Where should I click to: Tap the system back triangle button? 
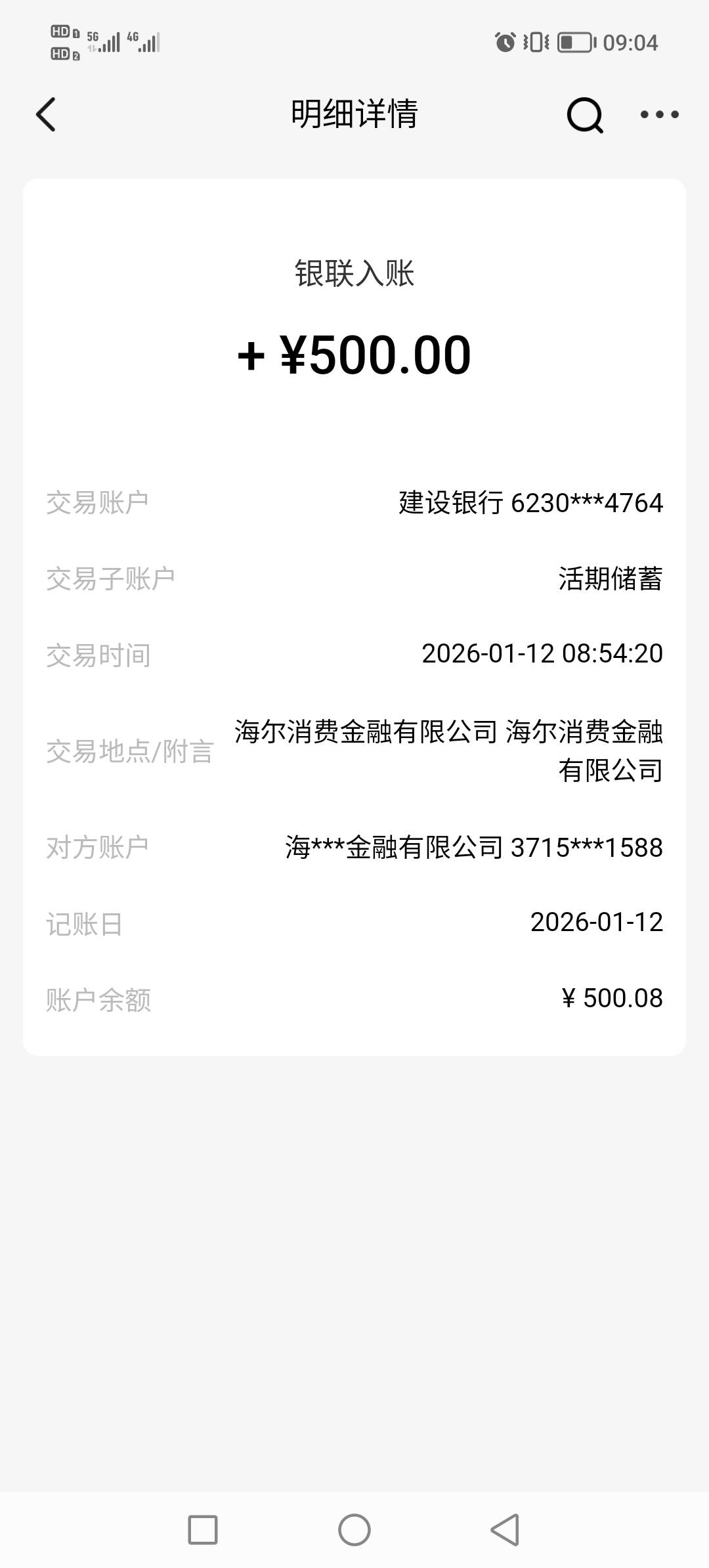pos(505,1530)
